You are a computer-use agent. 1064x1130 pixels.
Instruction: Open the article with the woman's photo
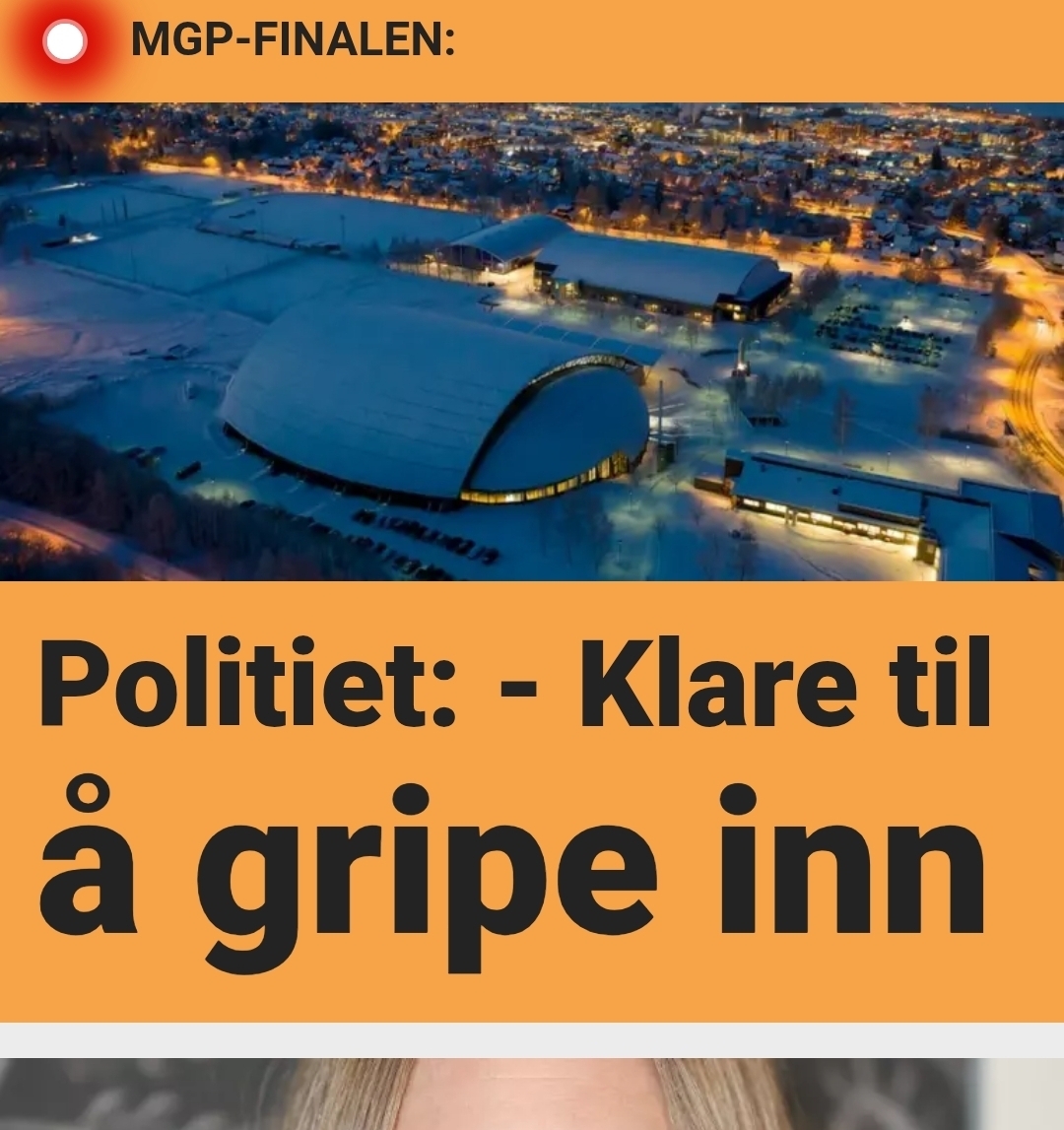tap(532, 1094)
